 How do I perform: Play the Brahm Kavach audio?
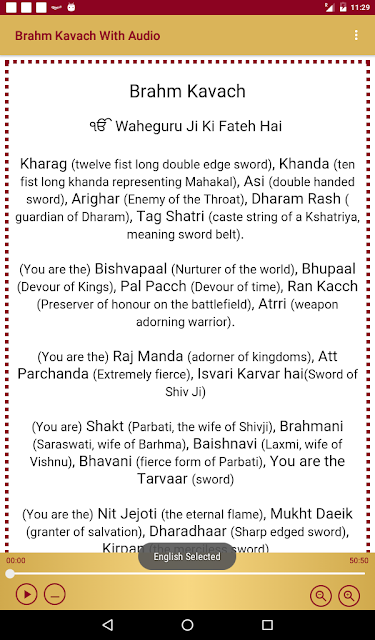coord(27,594)
